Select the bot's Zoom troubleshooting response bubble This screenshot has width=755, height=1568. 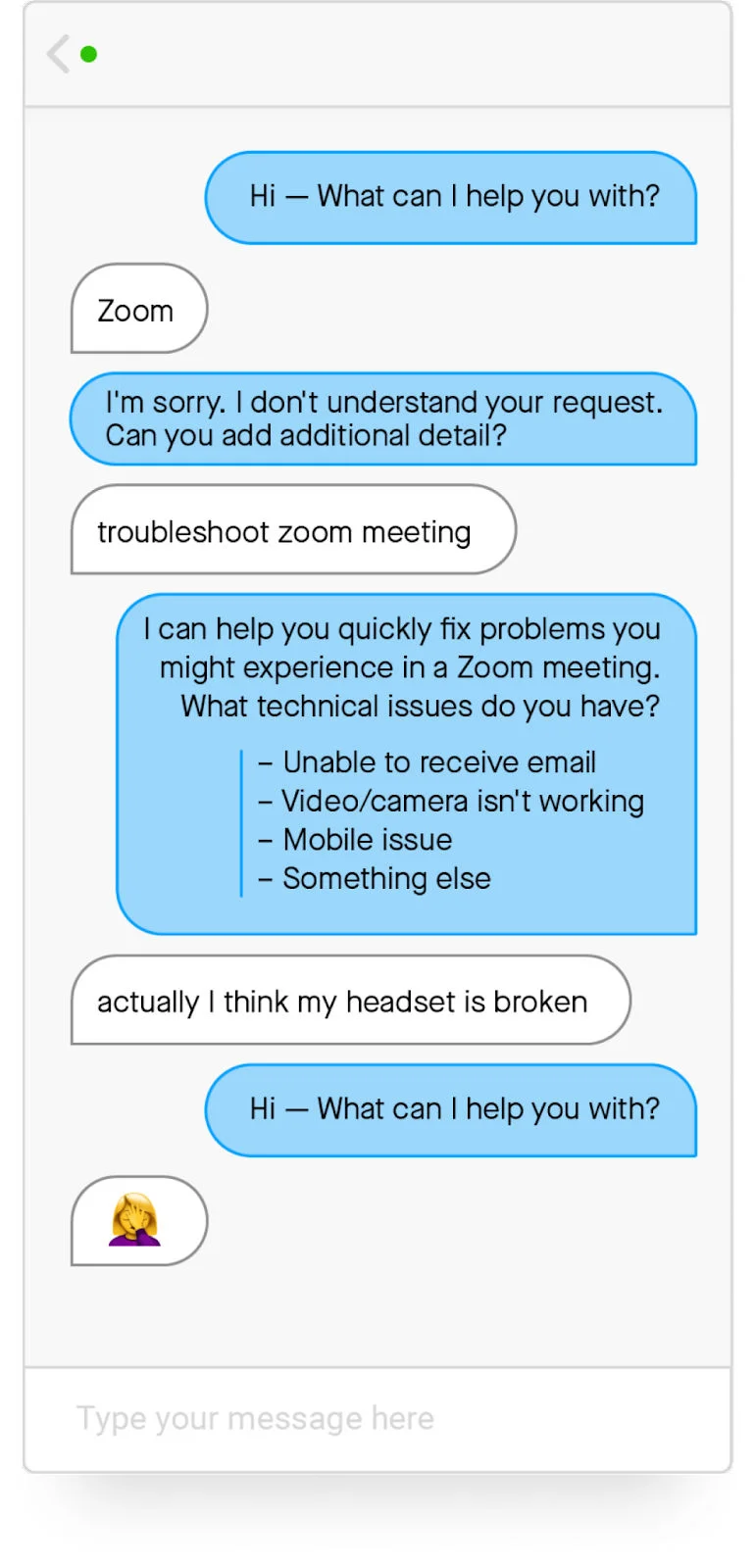[x=407, y=764]
